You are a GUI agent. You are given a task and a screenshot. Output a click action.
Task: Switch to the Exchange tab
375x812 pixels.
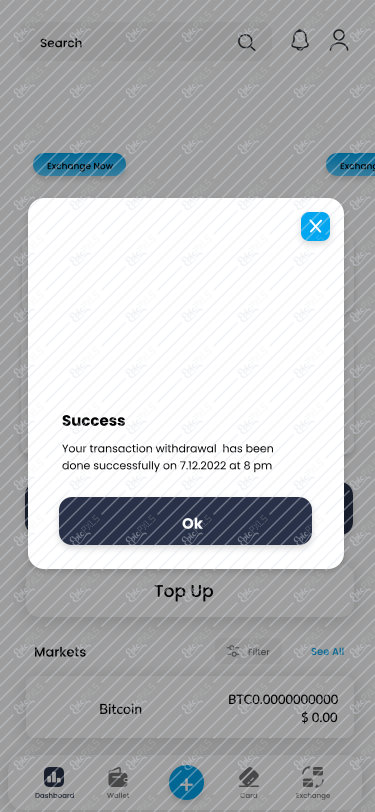click(x=313, y=784)
